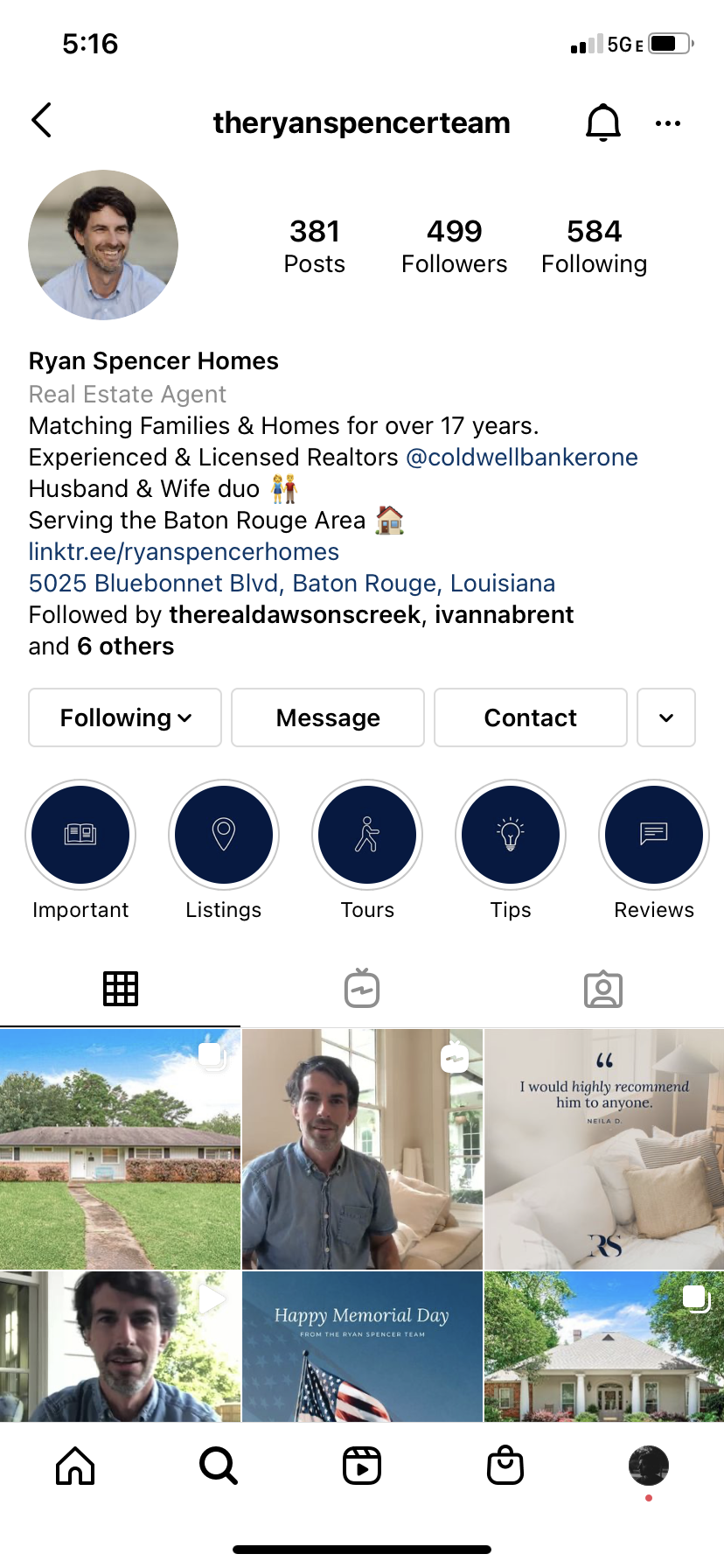This screenshot has height=1568, width=724.
Task: View the Important story highlight
Action: coord(80,835)
